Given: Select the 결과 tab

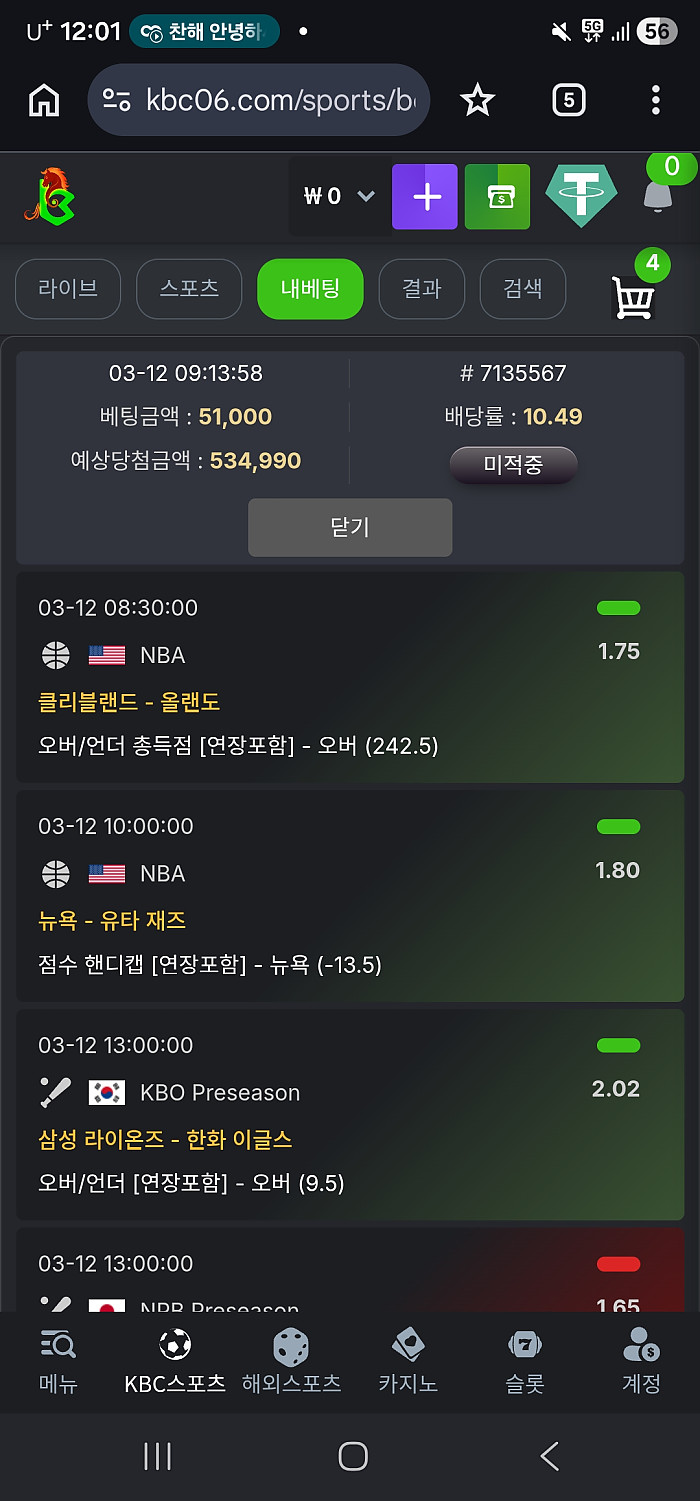Looking at the screenshot, I should click(x=421, y=289).
